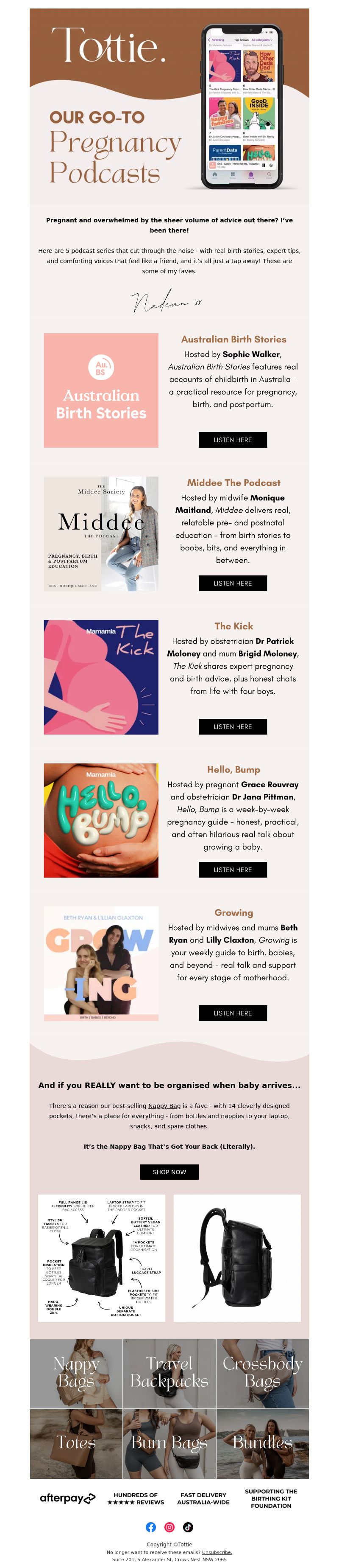The width and height of the screenshot is (339, 1568).
Task: Open Tottie's Instagram profile
Action: [169, 1526]
